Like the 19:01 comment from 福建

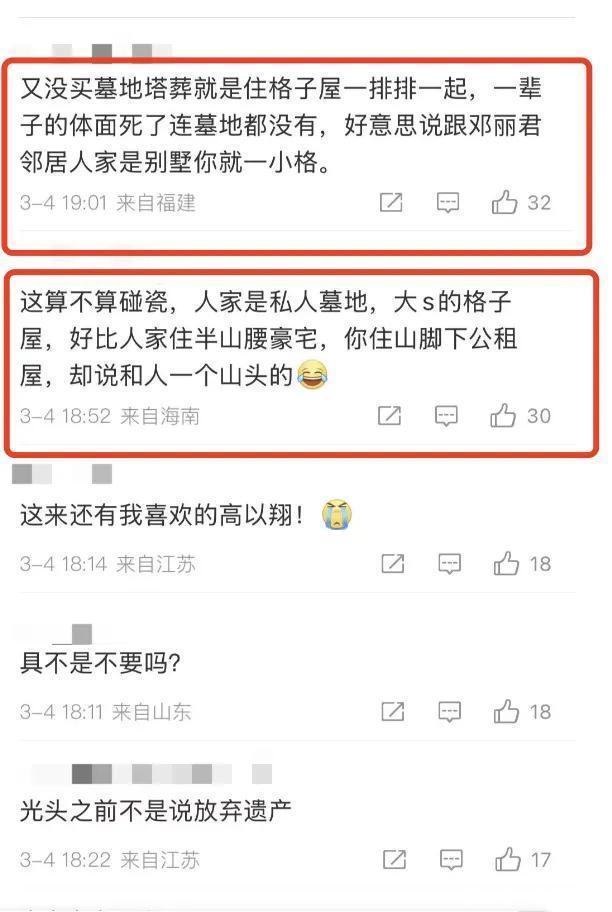click(x=505, y=203)
